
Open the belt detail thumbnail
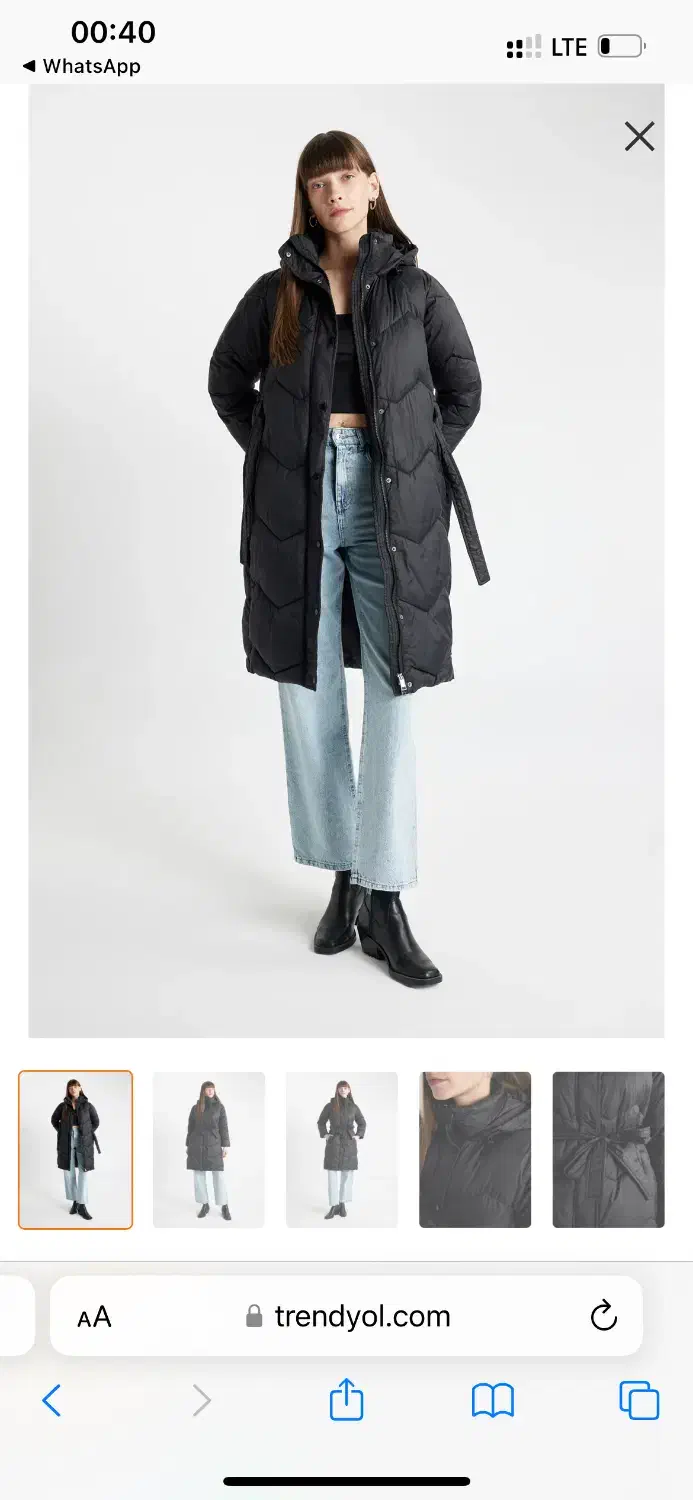click(608, 1149)
